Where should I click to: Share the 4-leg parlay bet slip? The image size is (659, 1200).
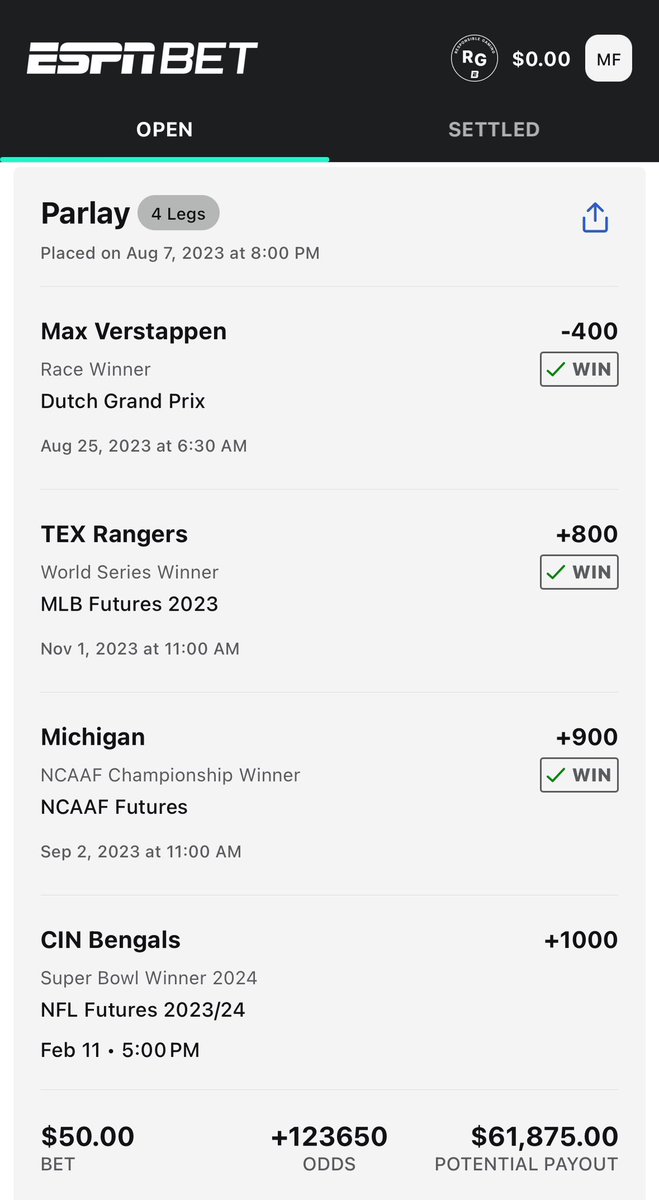pos(595,217)
